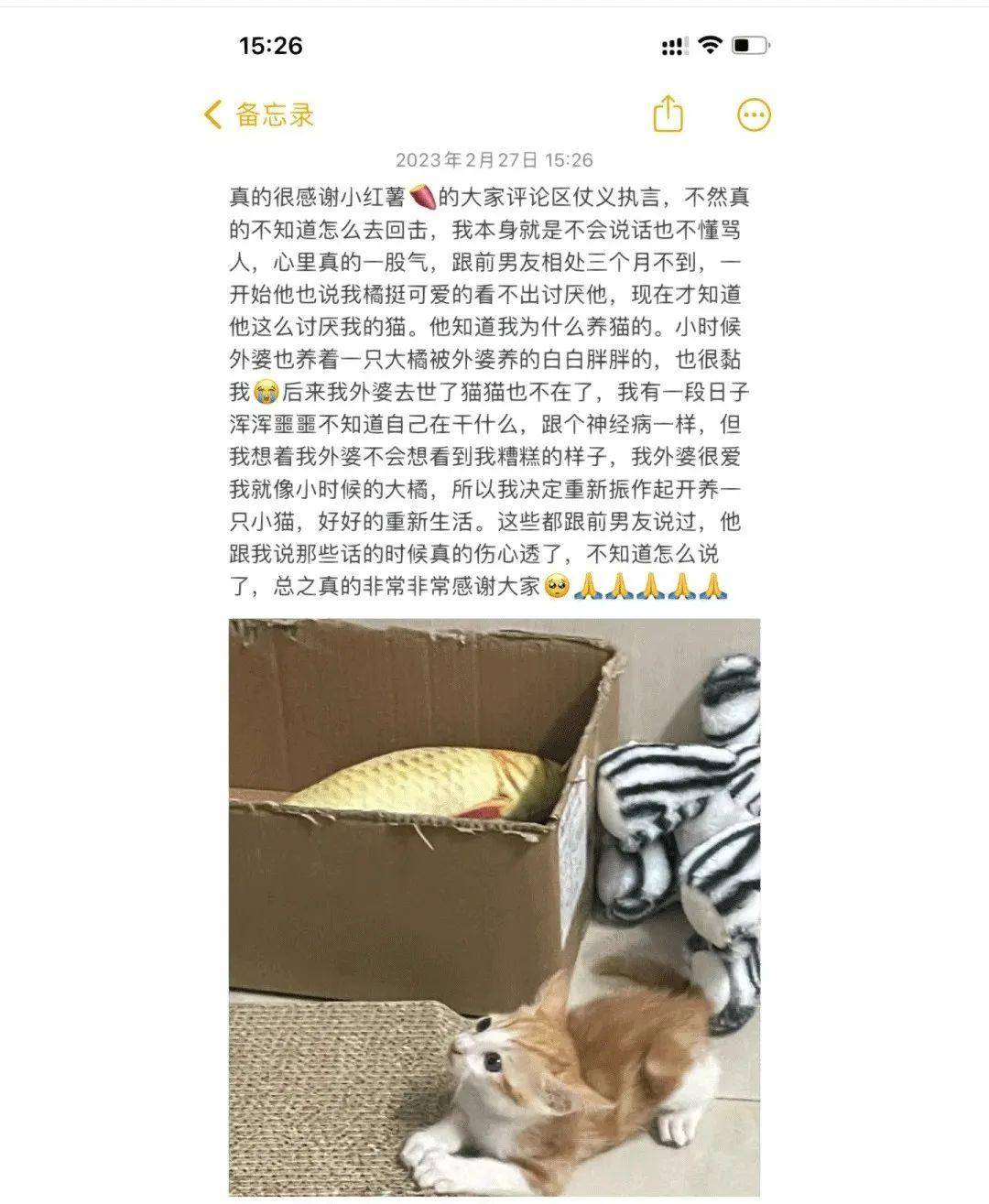Share this note via the share icon
Screen dimensions: 989x1204
coord(668,114)
